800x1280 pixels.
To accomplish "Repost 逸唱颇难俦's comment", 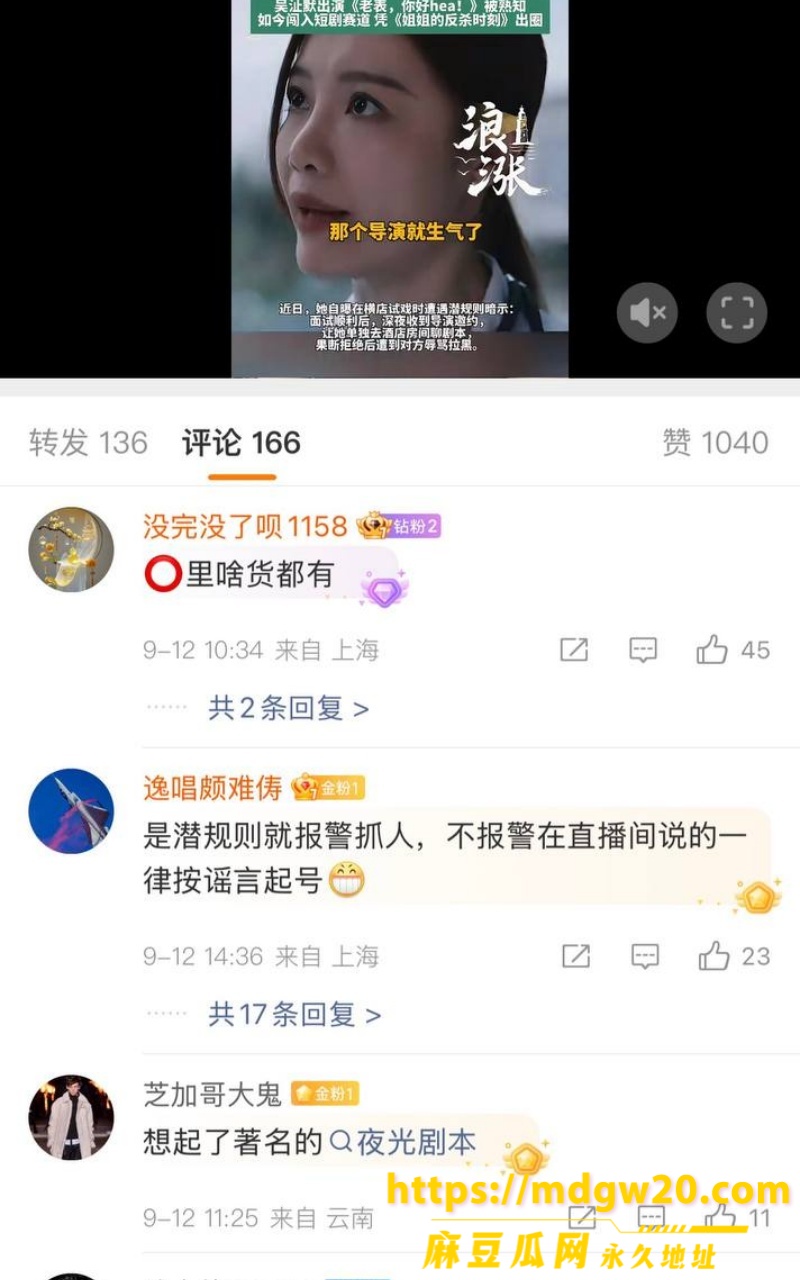I will coord(576,956).
